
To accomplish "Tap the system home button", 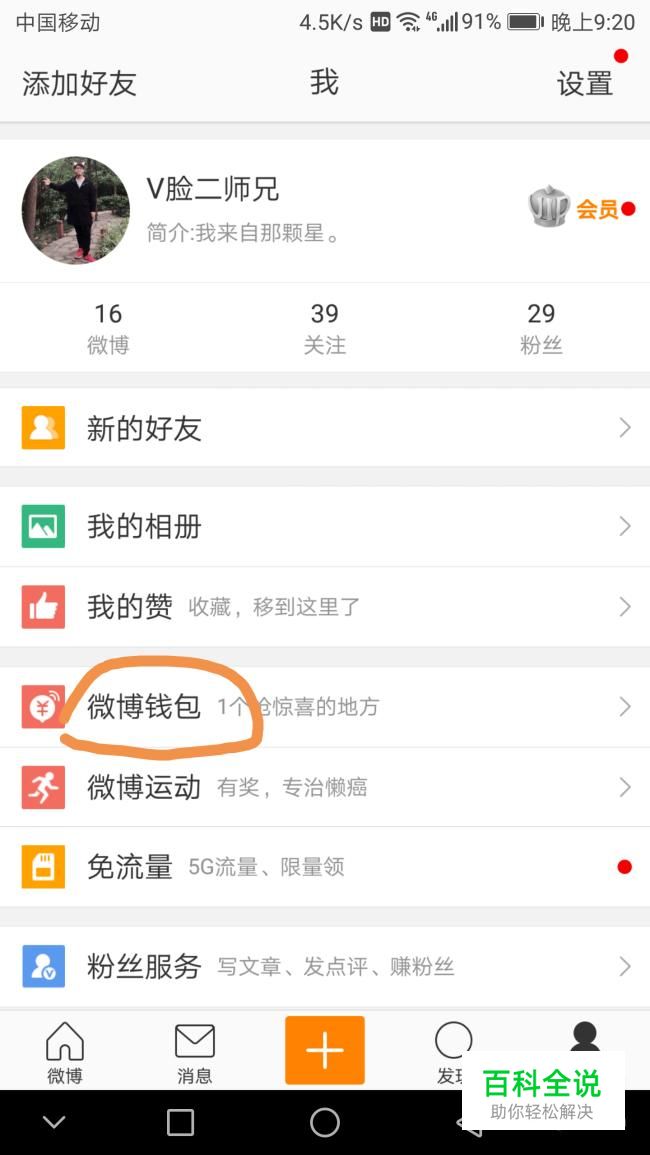I will [x=325, y=1122].
